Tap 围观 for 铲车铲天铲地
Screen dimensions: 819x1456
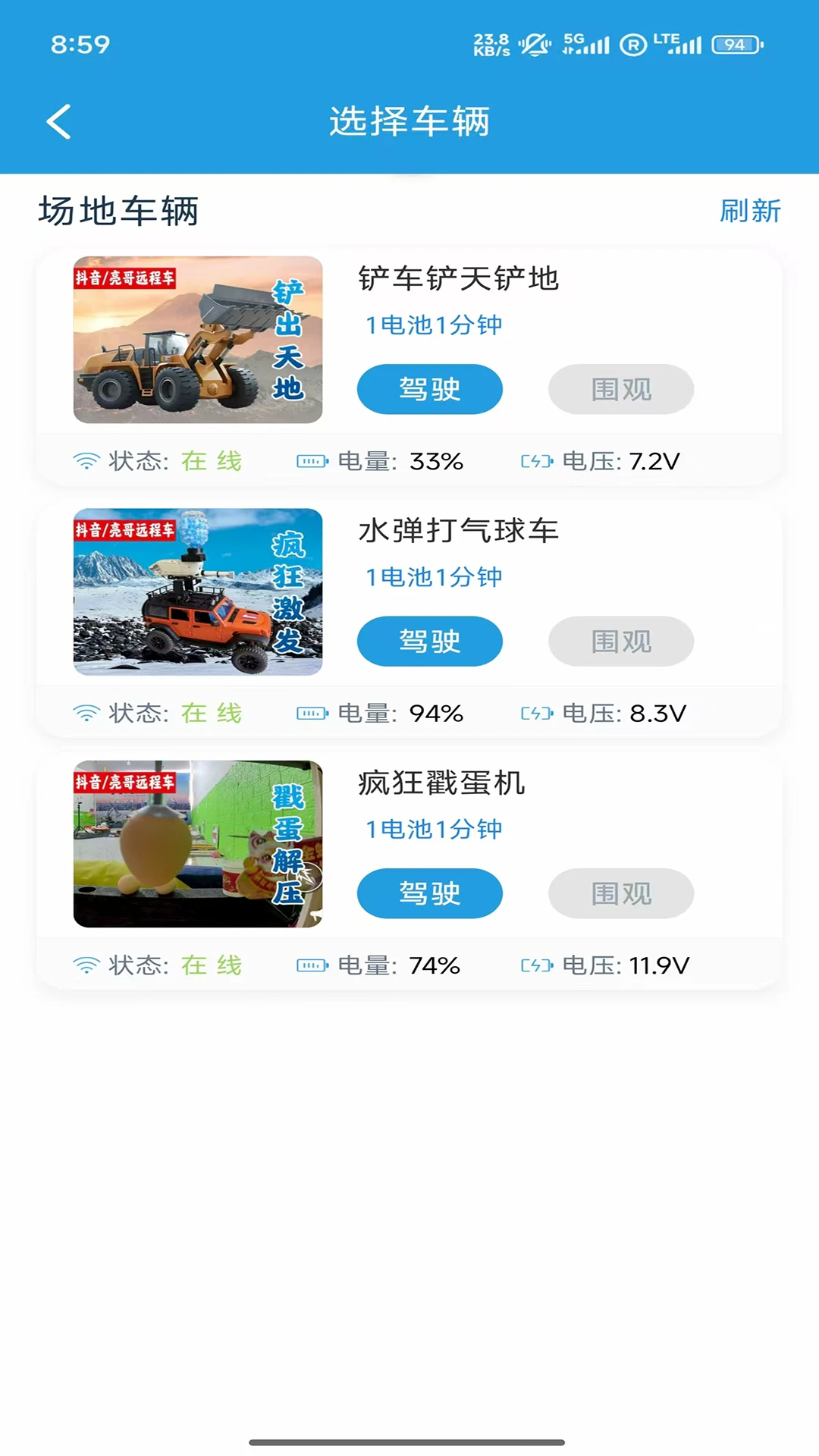[x=620, y=389]
